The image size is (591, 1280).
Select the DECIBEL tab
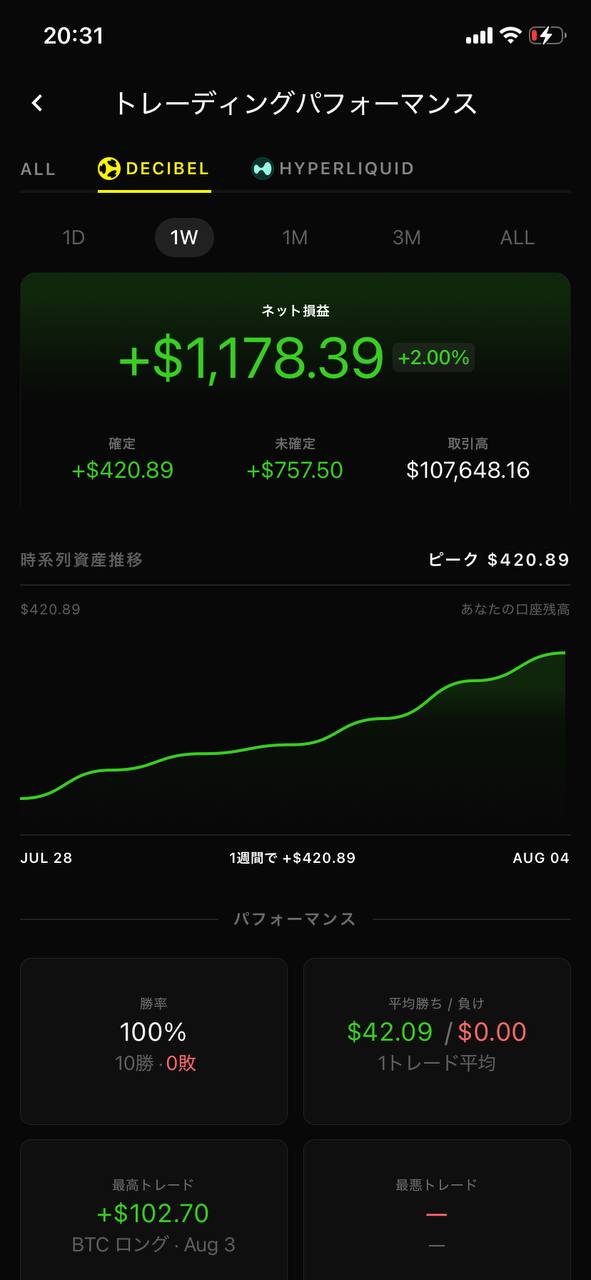coord(153,169)
